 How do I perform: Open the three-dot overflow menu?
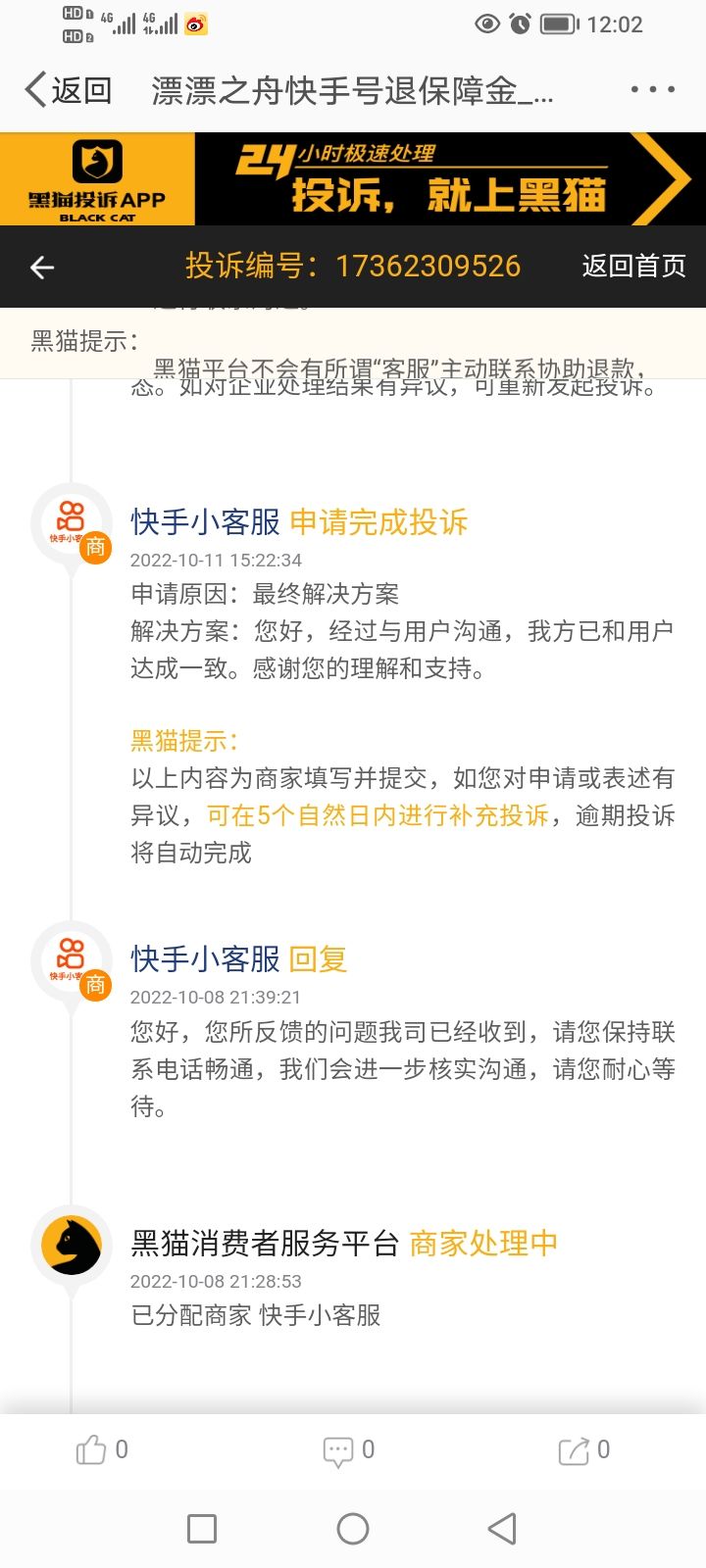652,90
